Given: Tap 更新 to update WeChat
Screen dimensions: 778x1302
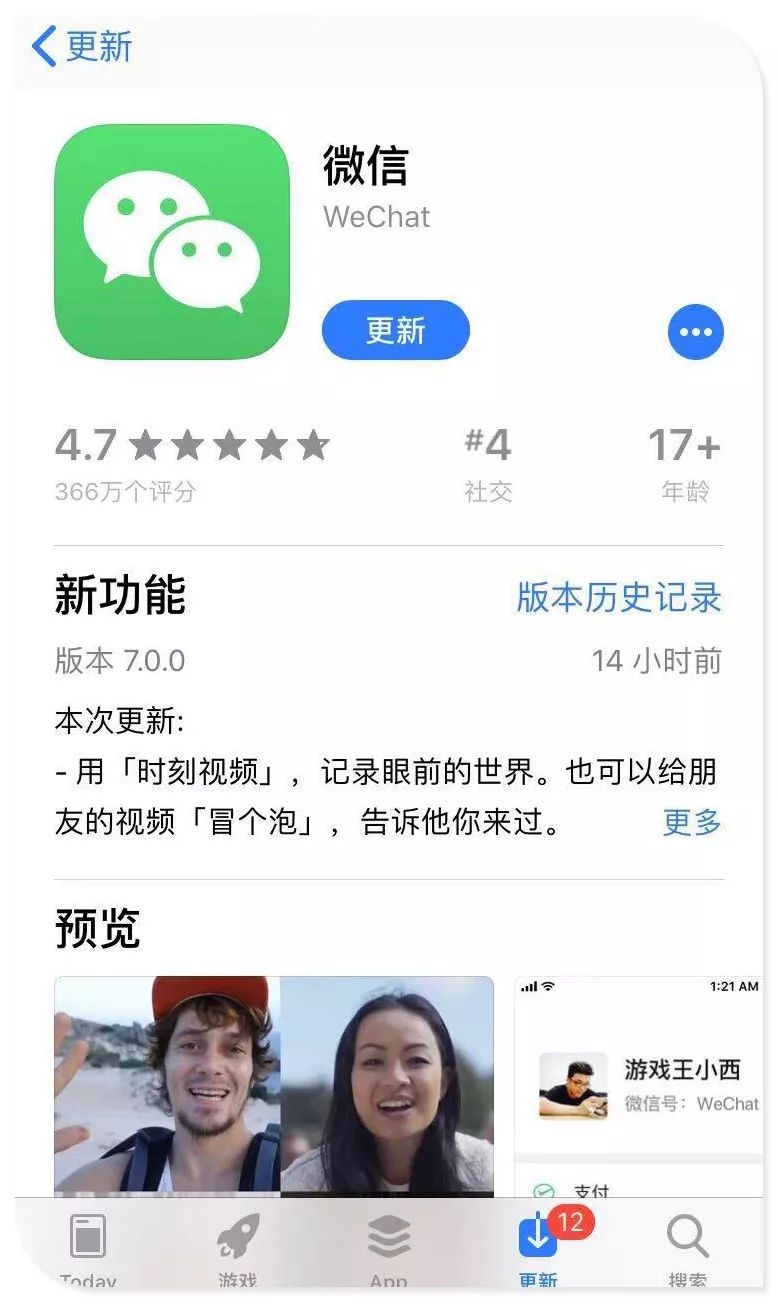Looking at the screenshot, I should click(395, 330).
